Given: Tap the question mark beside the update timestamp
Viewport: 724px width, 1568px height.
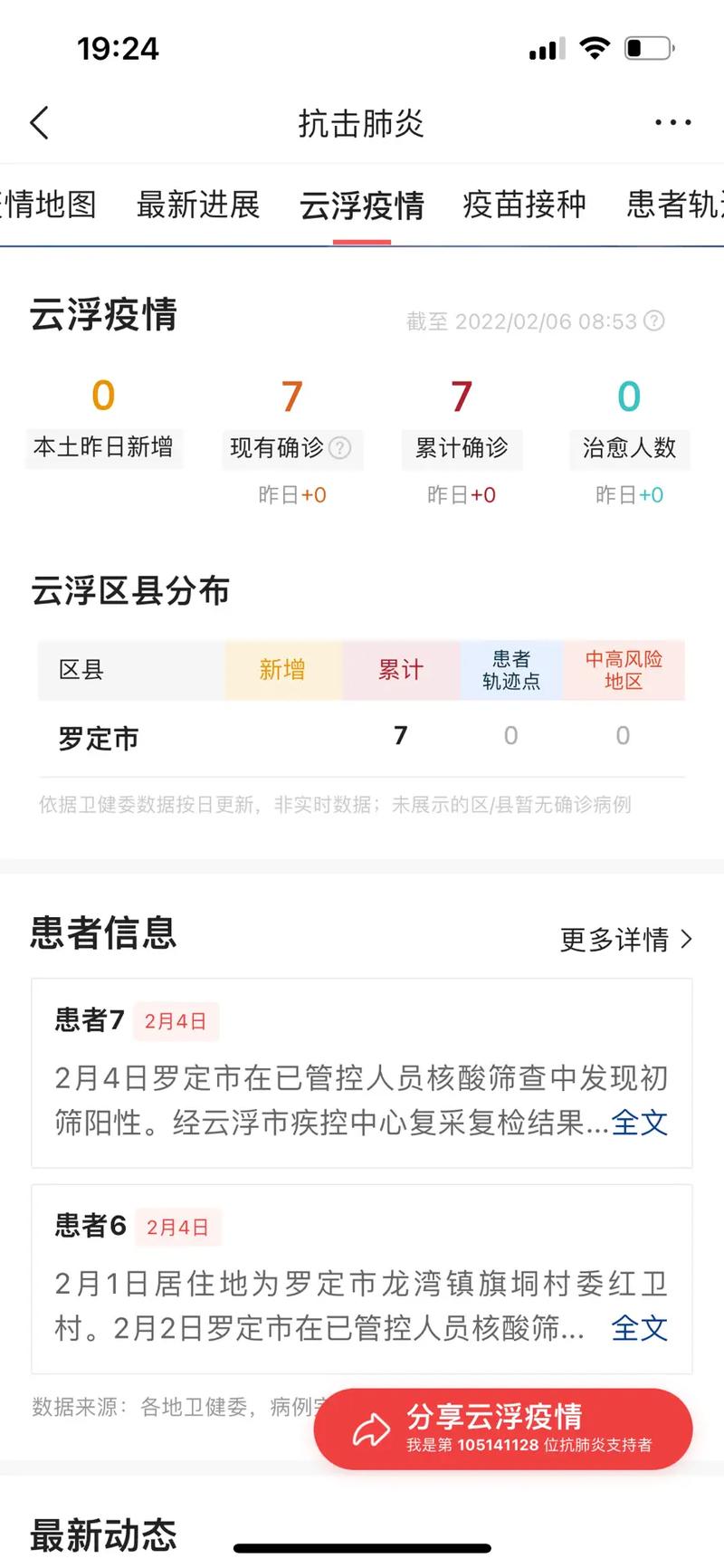Looking at the screenshot, I should point(654,321).
